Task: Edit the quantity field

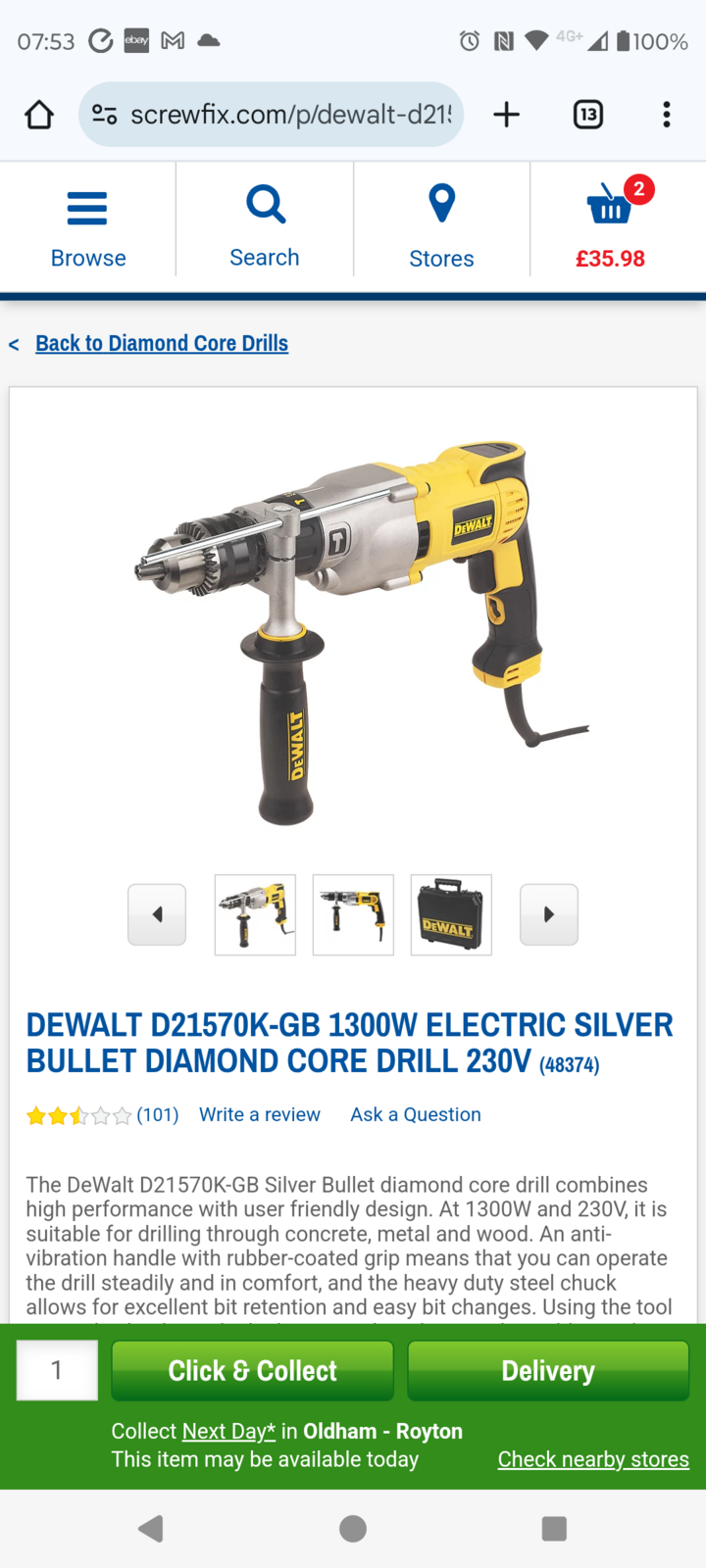Action: pyautogui.click(x=57, y=1370)
